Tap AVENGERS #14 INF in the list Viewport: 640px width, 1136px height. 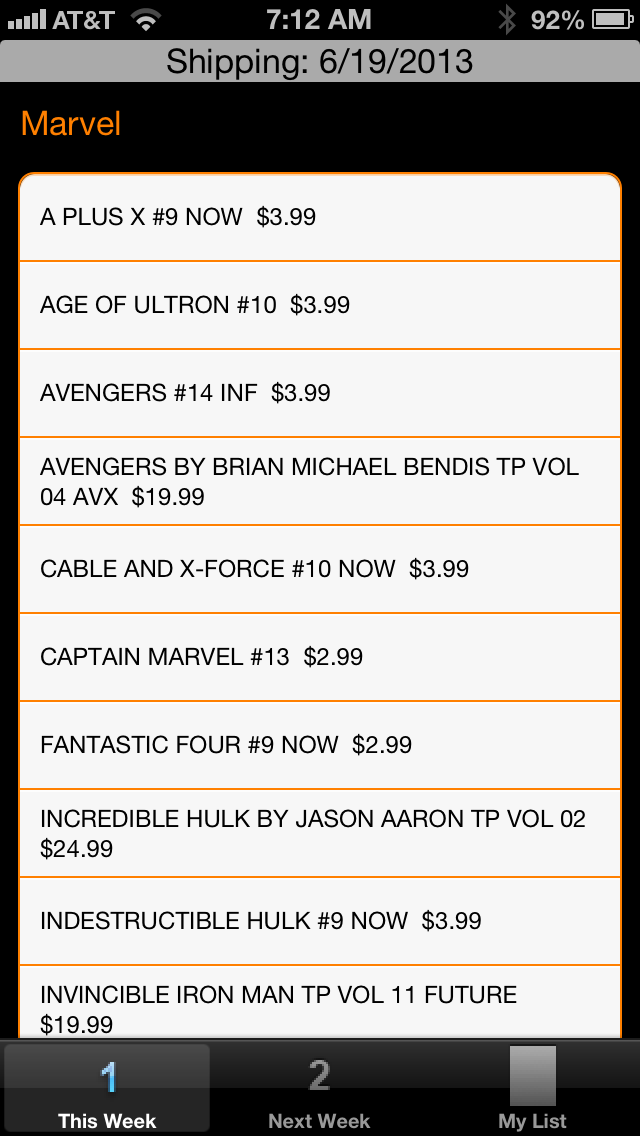320,393
